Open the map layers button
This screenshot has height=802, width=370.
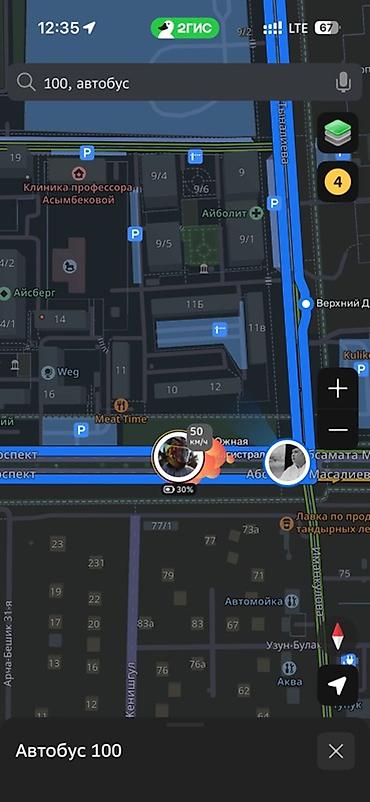[x=337, y=133]
